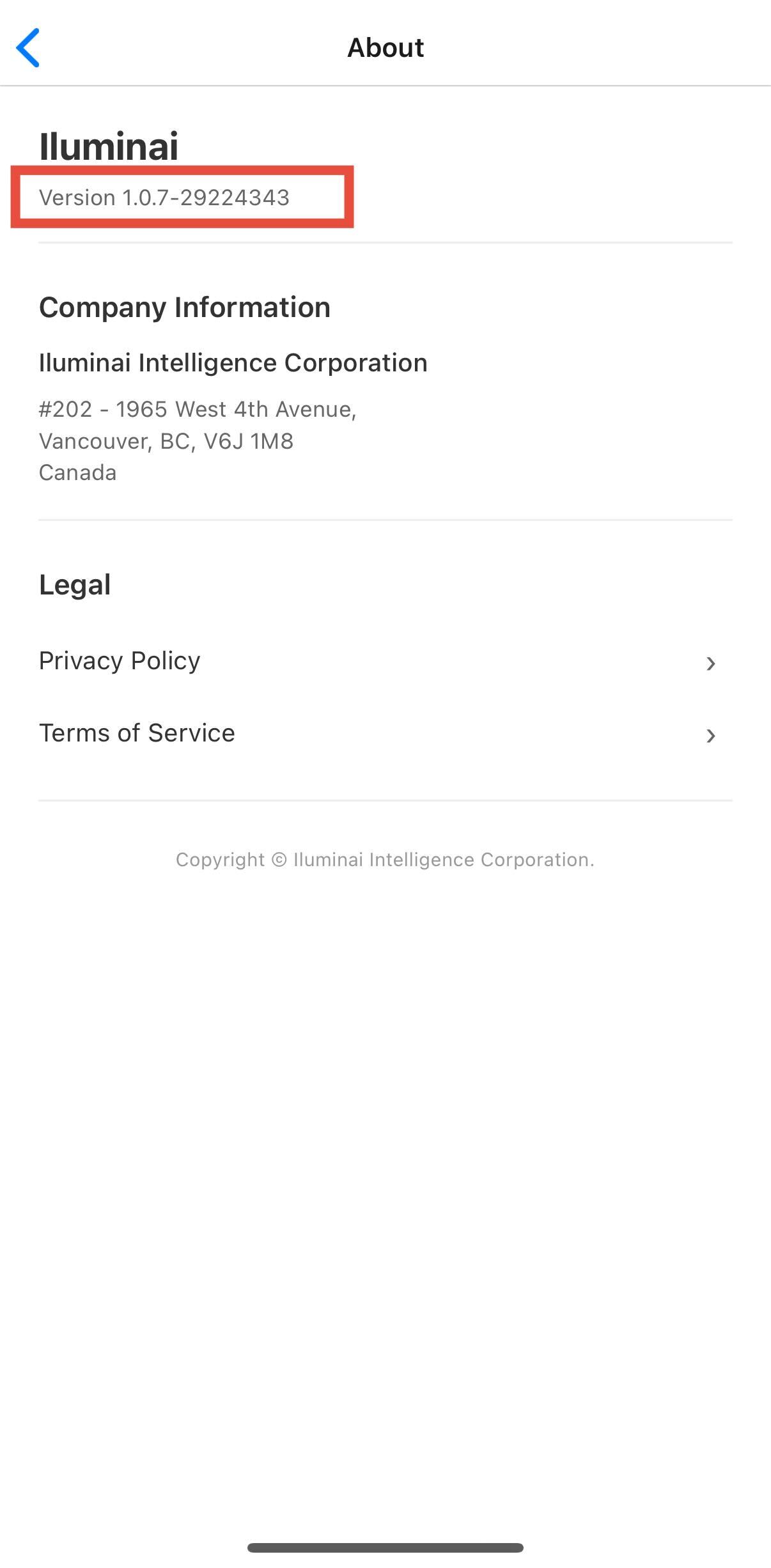Go back from the About screen
771x1568 pixels.
coord(28,48)
